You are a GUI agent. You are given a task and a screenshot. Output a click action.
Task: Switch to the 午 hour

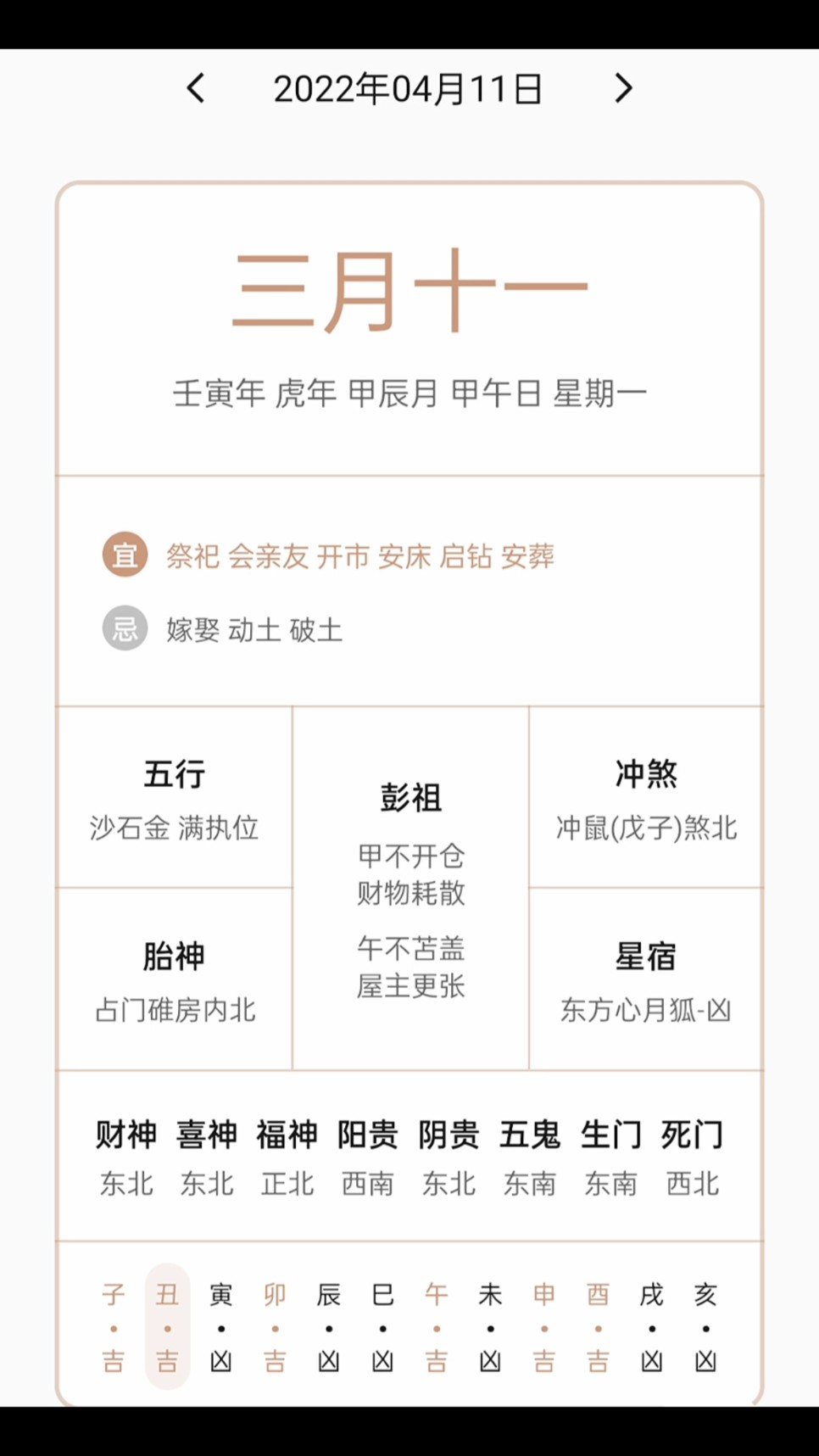coord(437,1327)
